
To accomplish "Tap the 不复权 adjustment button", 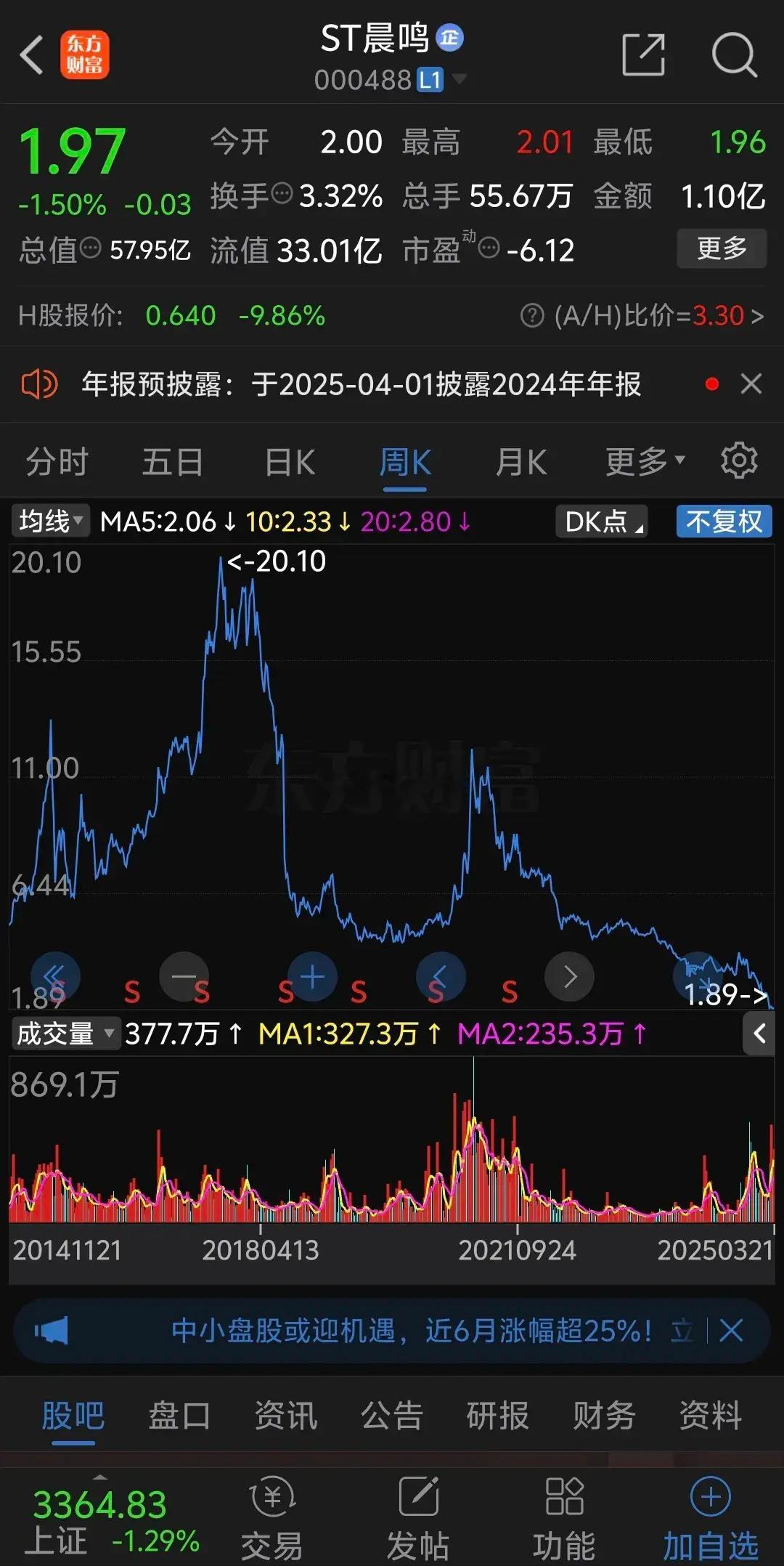I will (724, 521).
